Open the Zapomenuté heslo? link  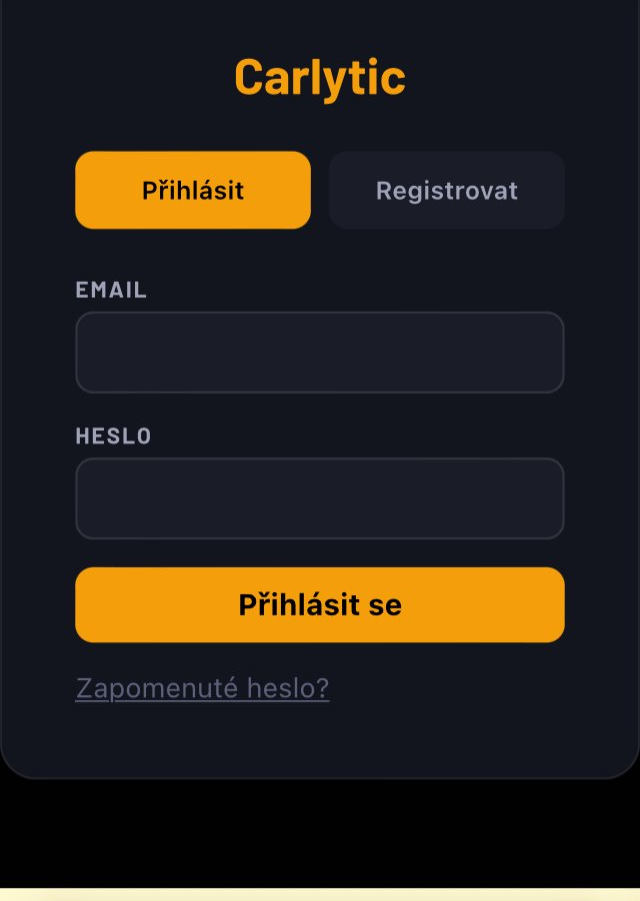pos(202,688)
